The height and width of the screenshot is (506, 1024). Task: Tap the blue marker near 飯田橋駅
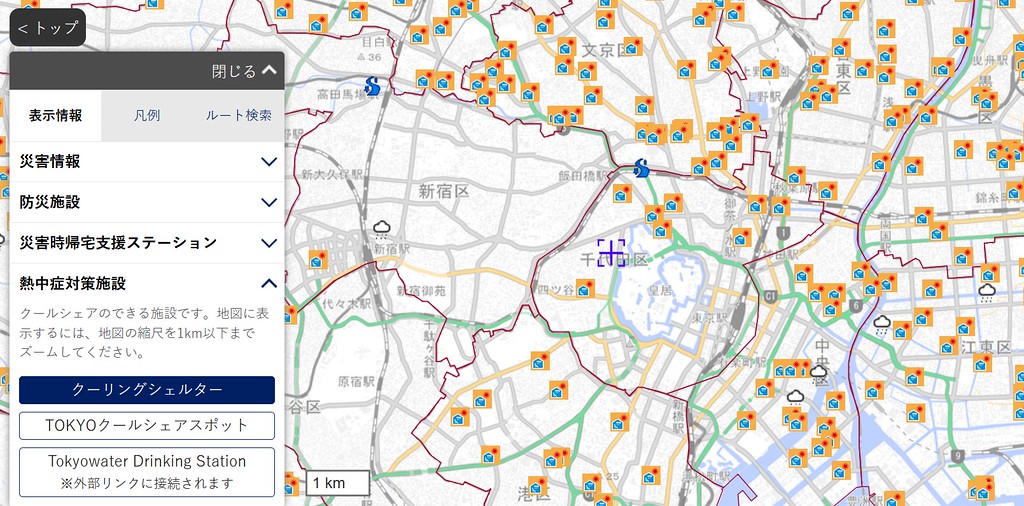642,168
